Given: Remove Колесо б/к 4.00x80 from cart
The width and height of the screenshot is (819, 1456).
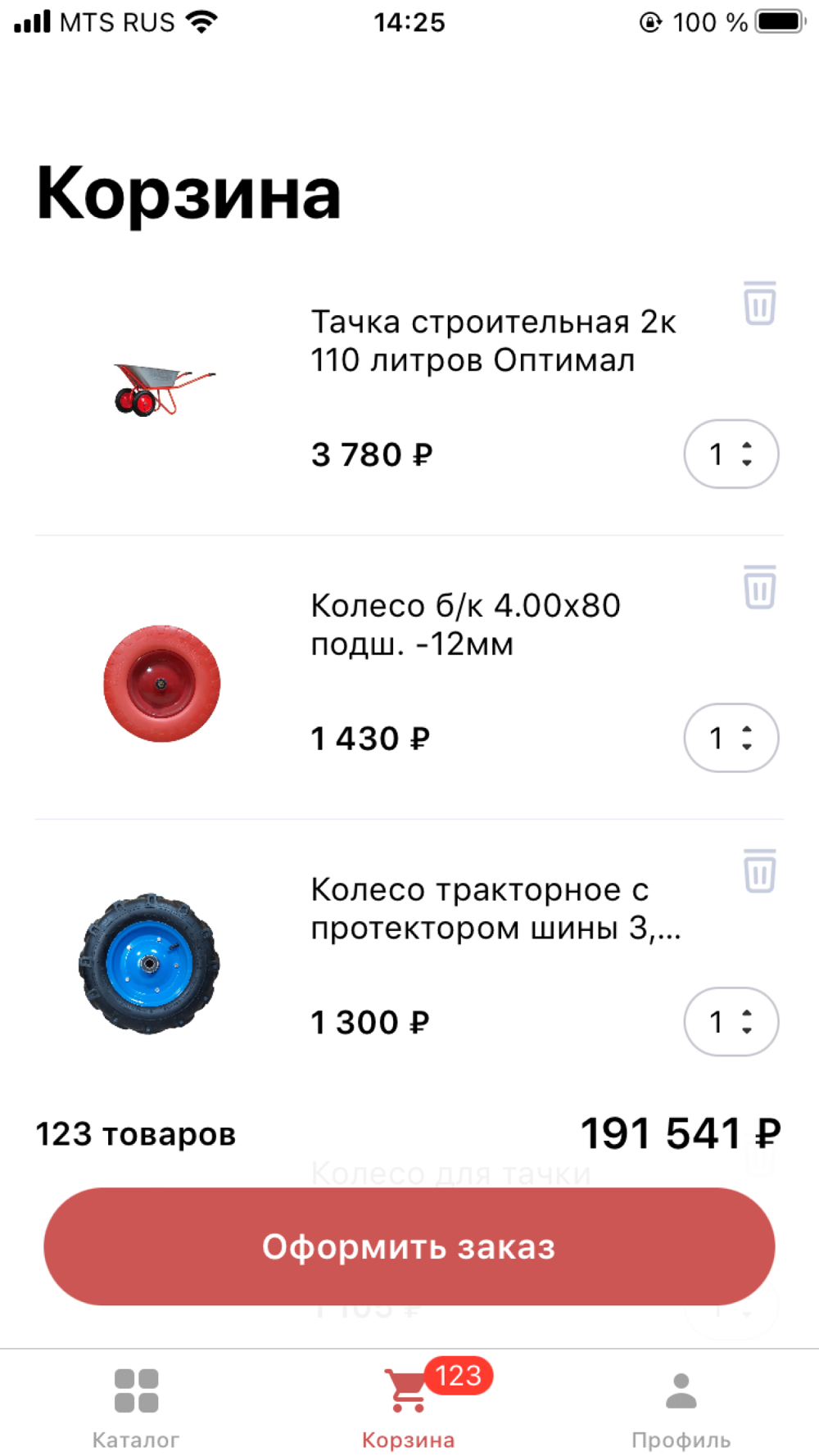Looking at the screenshot, I should click(x=759, y=587).
